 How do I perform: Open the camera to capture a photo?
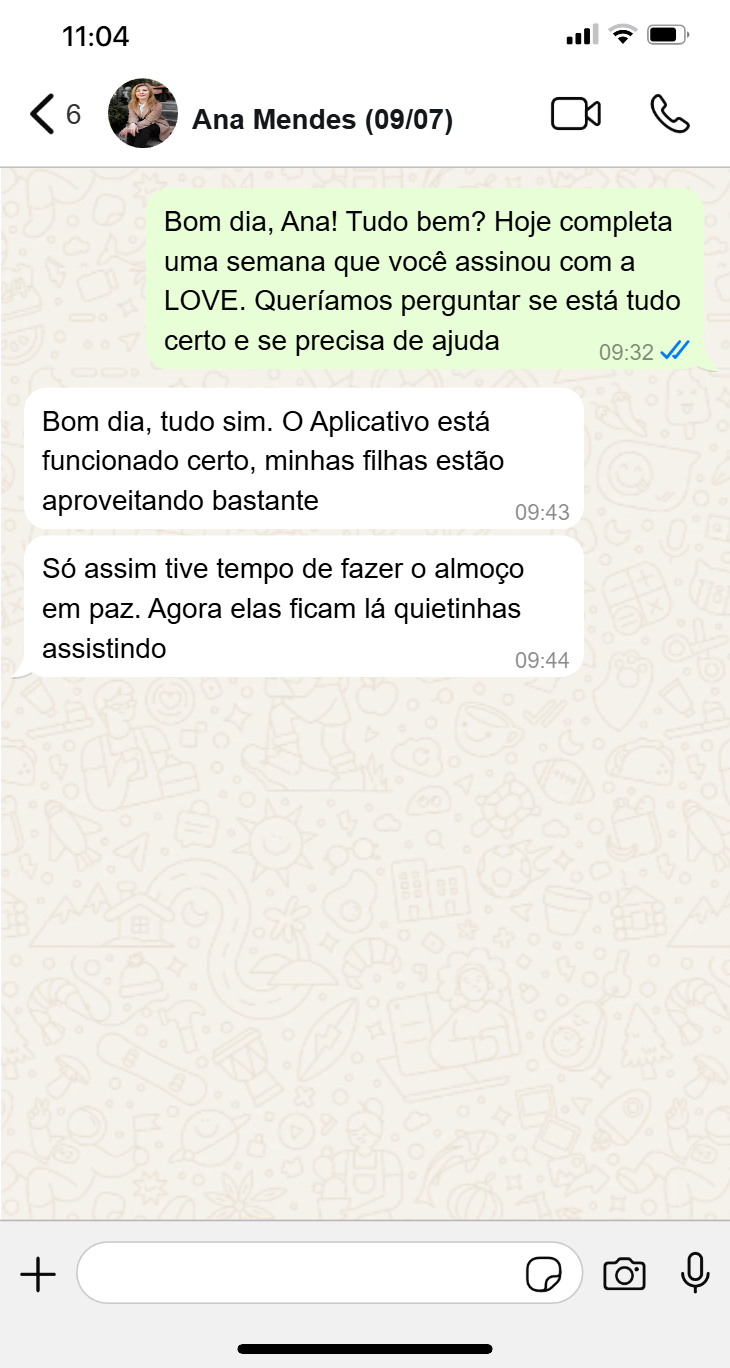coord(625,1273)
